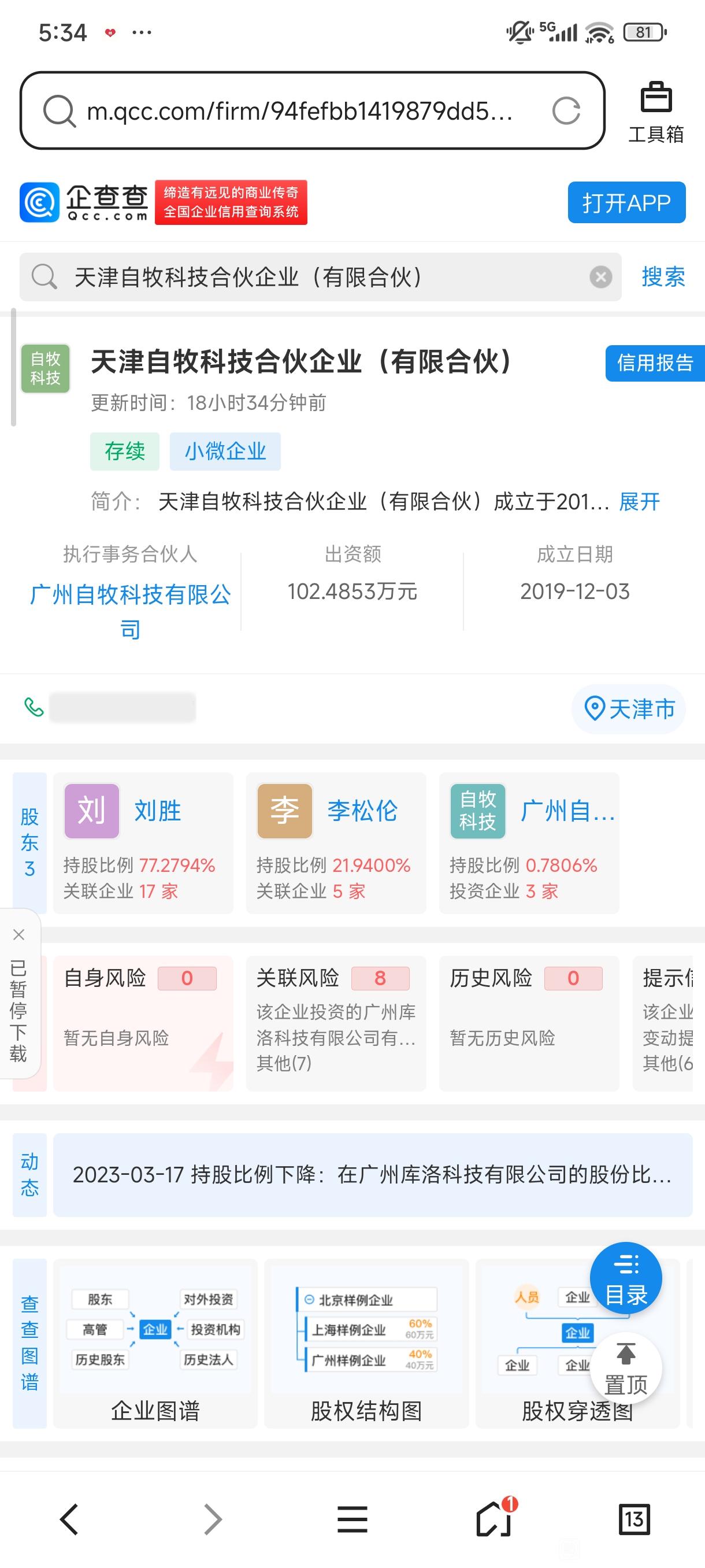Open shareholder 李松伦's card
This screenshot has height=1568, width=705.
(x=336, y=843)
